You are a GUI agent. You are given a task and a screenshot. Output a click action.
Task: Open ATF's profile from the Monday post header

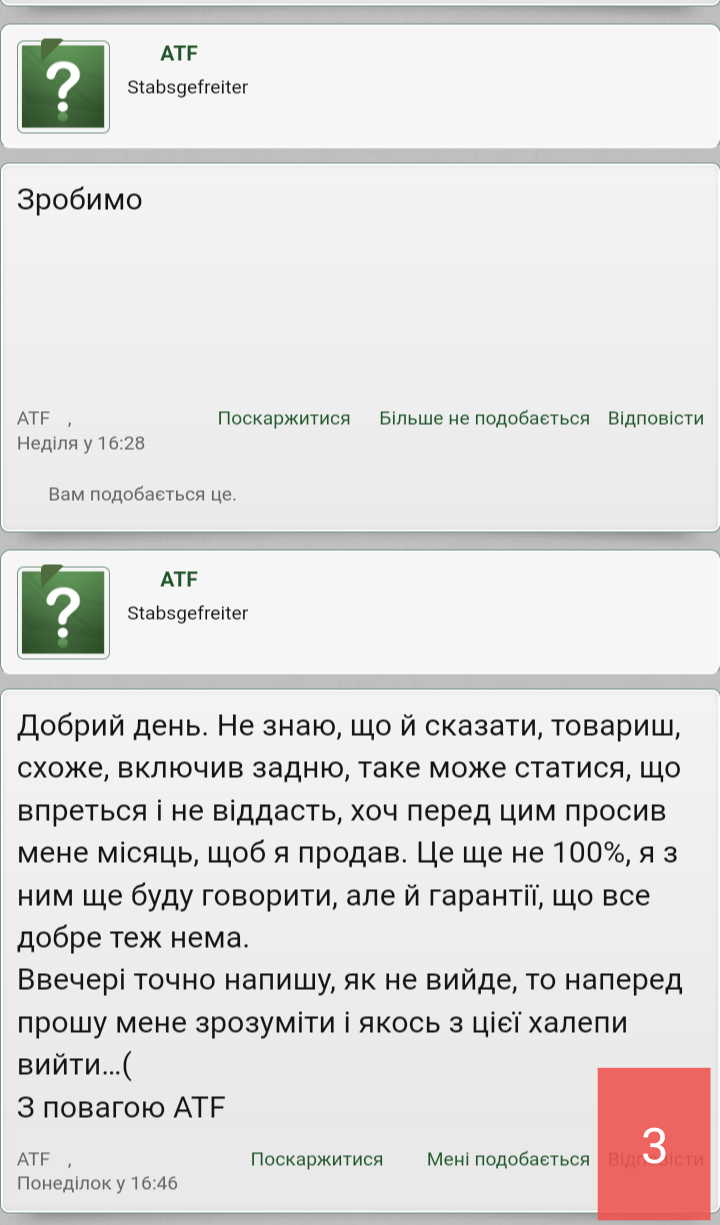180,579
